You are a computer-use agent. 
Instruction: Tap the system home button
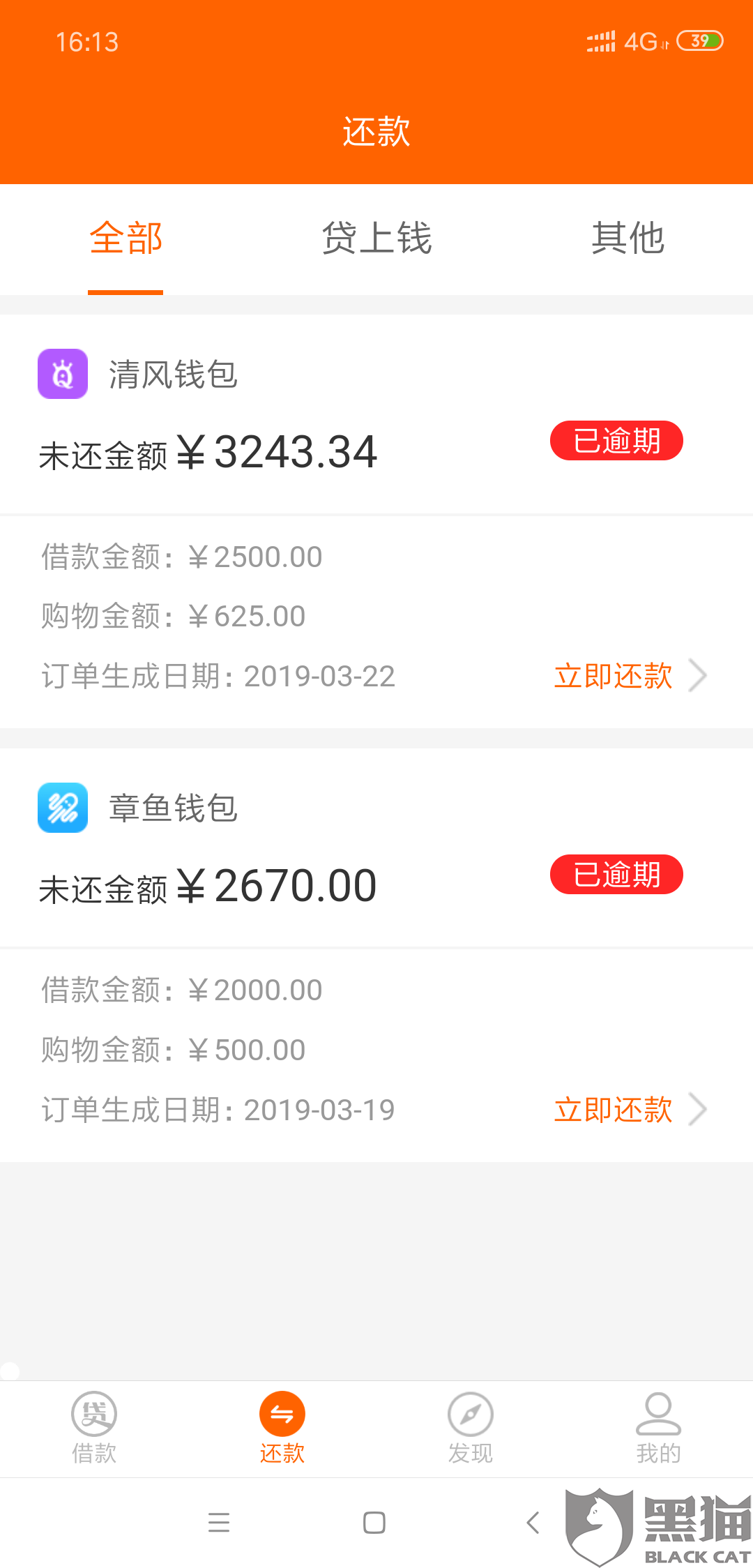[x=374, y=1523]
